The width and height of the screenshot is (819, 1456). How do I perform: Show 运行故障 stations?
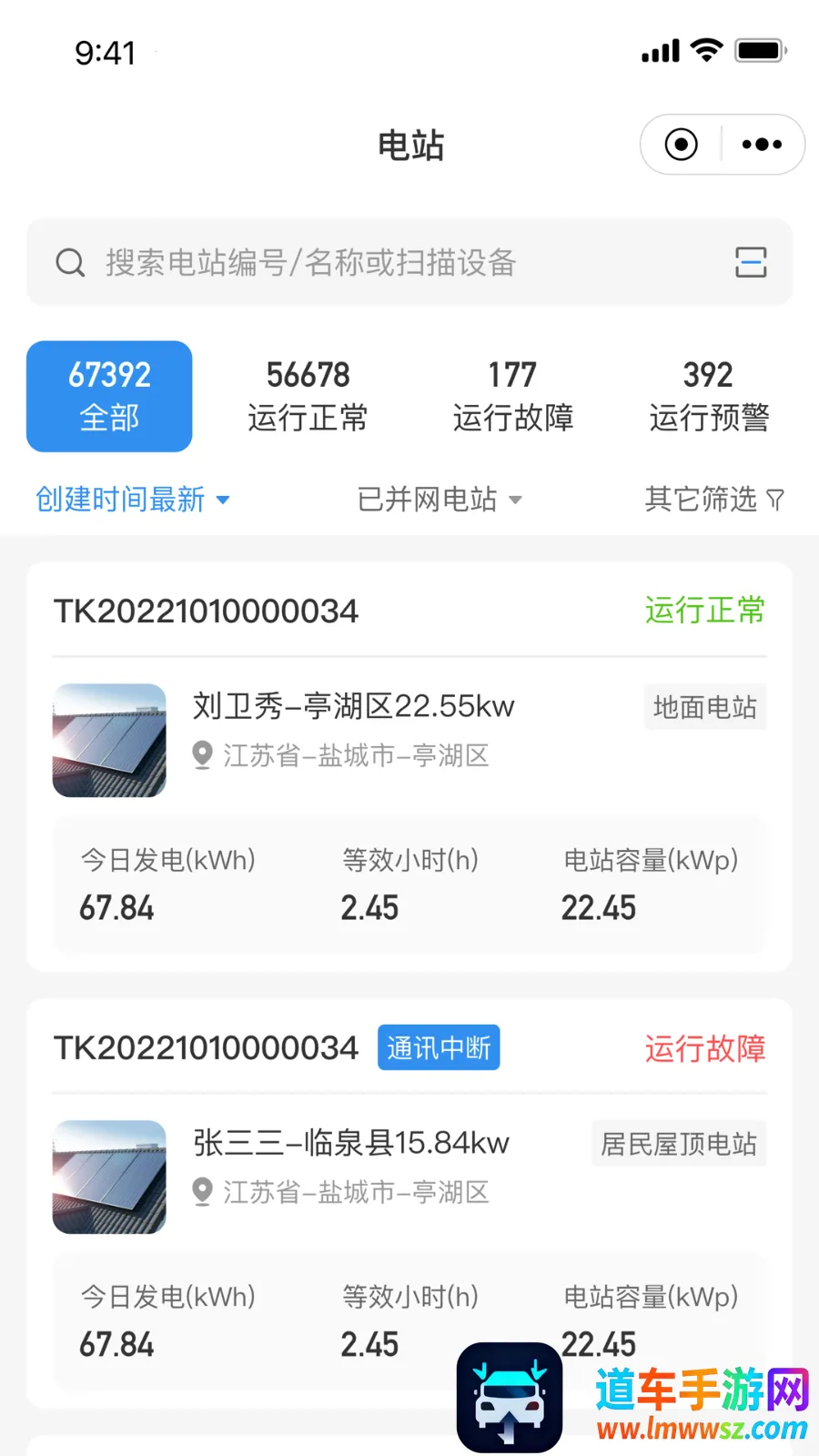coord(513,397)
